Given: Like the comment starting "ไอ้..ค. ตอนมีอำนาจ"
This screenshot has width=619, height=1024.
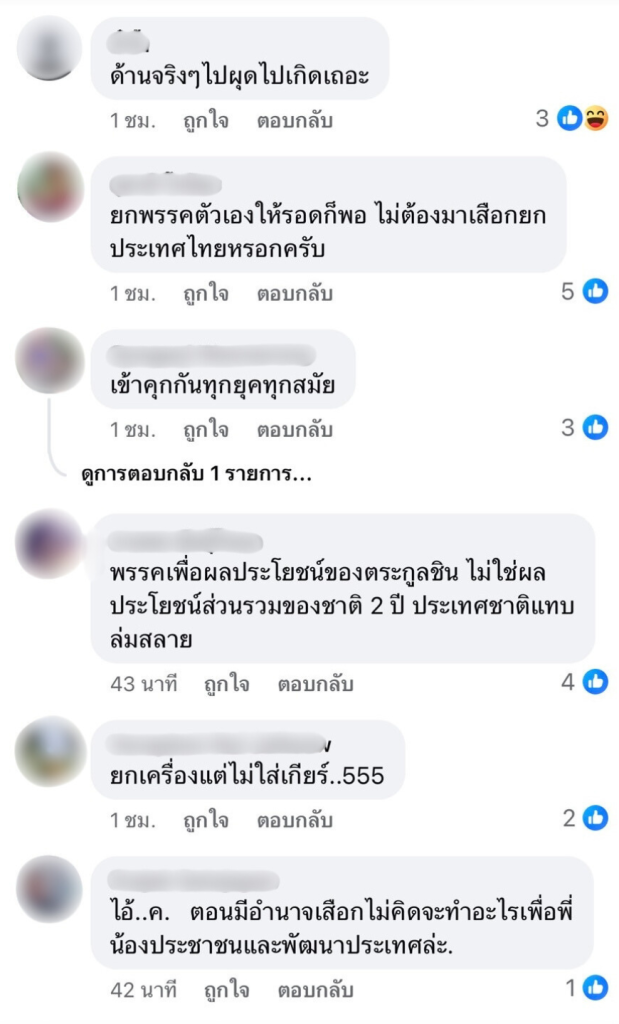Looking at the screenshot, I should 226,991.
